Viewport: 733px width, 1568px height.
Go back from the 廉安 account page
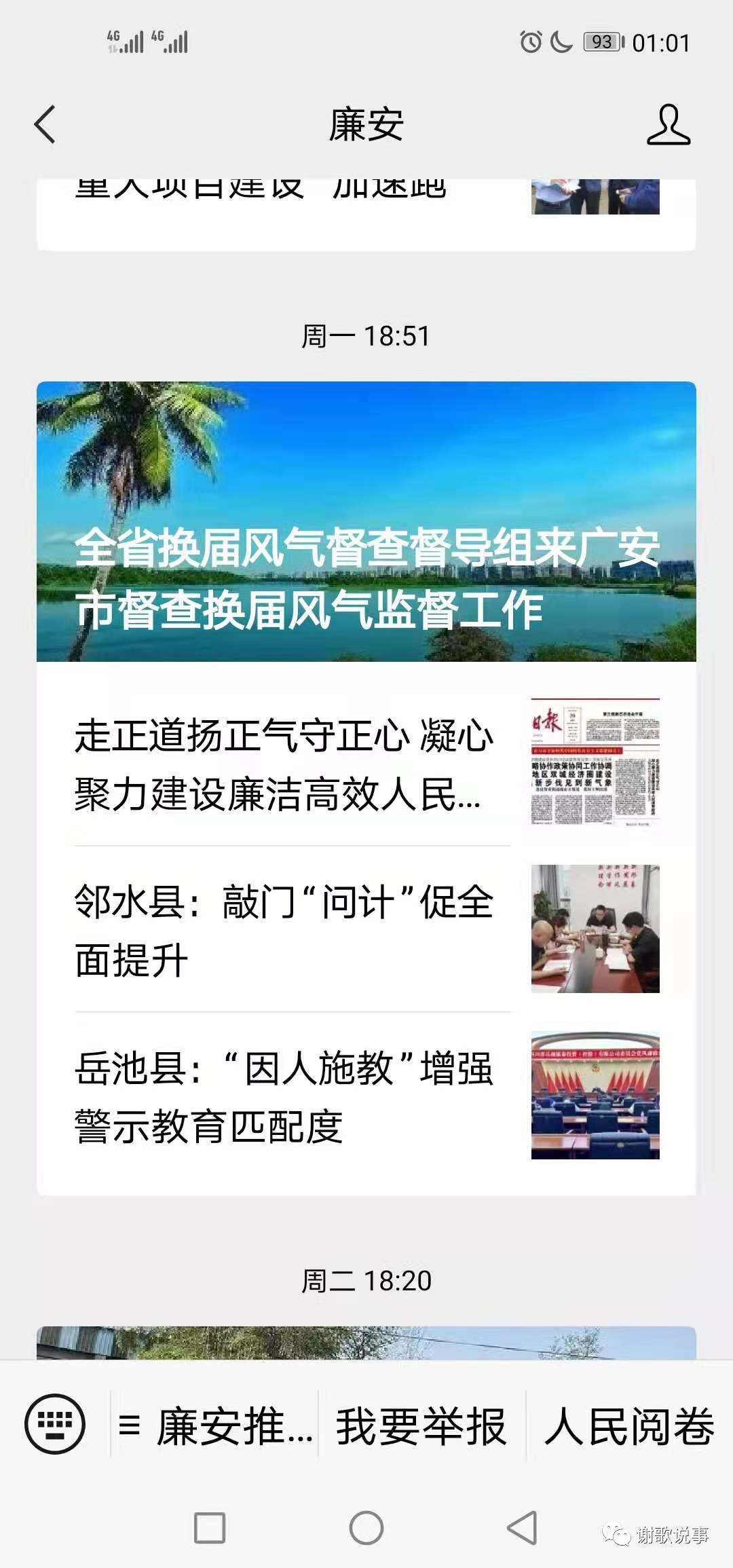(x=45, y=125)
